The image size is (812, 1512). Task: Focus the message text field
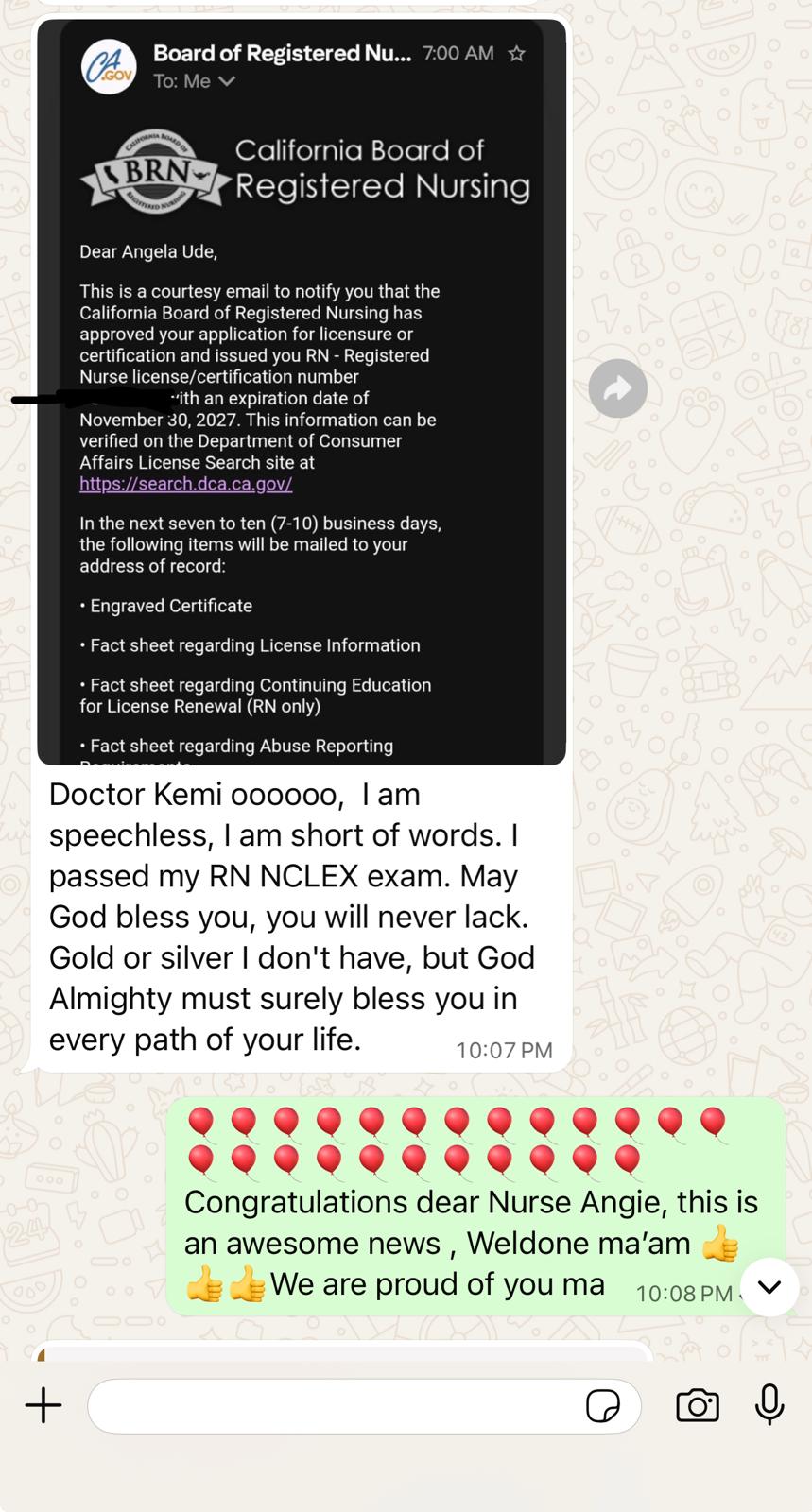pos(331,1406)
